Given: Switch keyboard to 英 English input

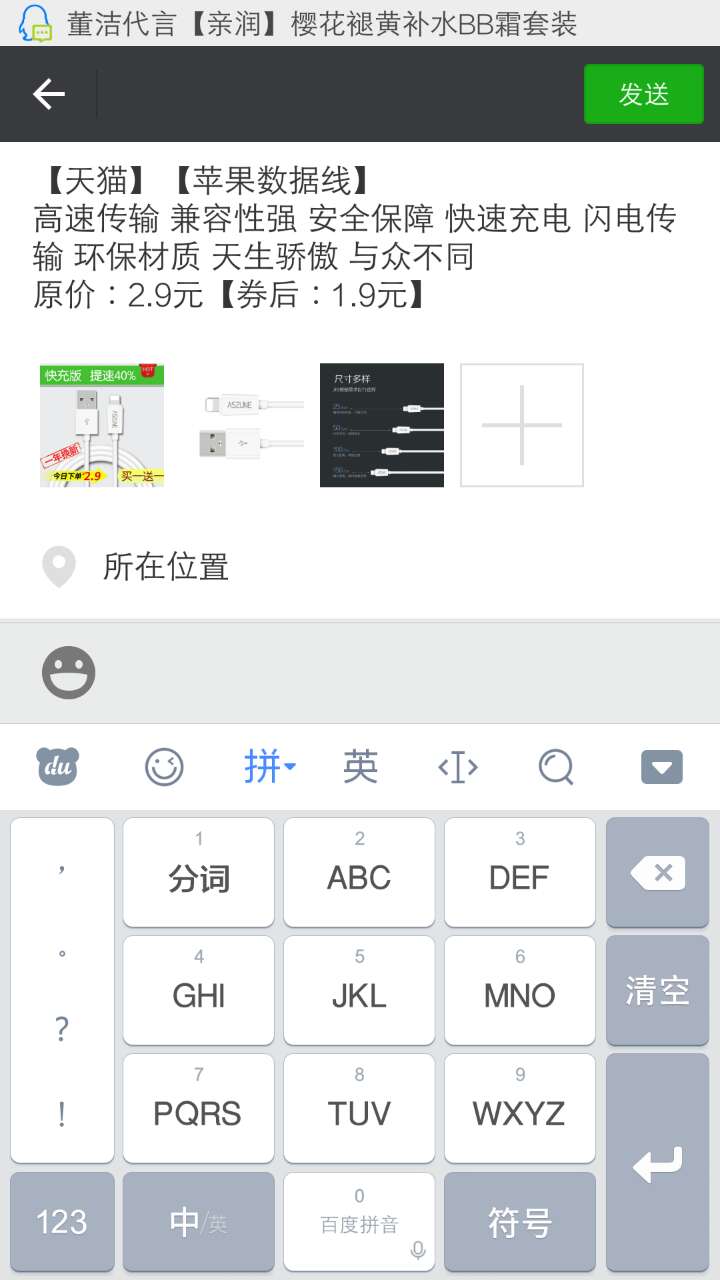Looking at the screenshot, I should [x=360, y=767].
